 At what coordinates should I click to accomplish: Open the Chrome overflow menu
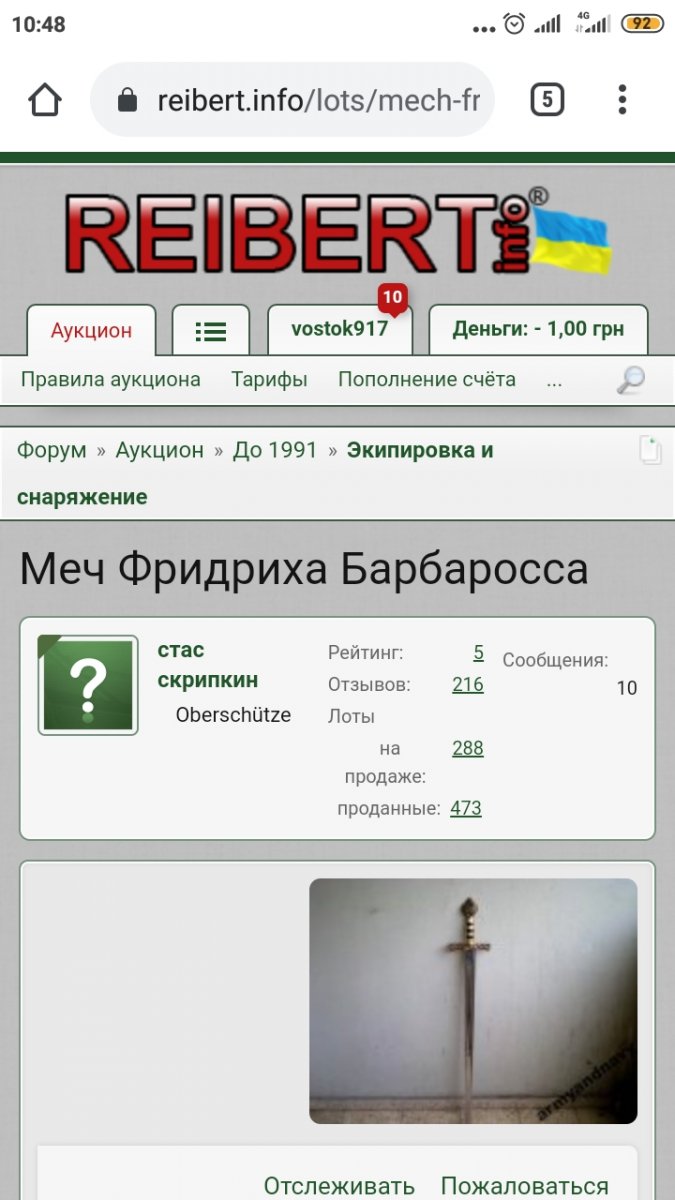tap(622, 100)
